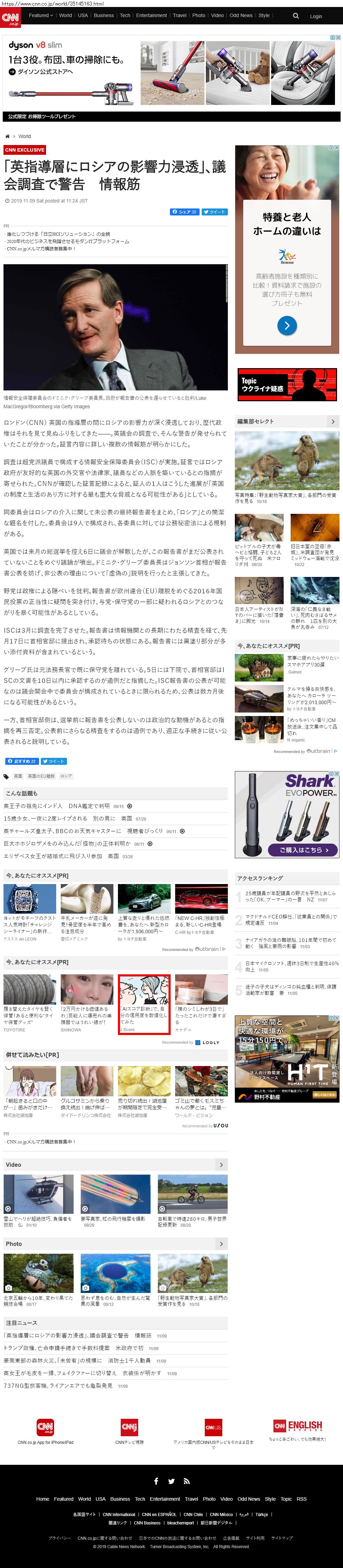This screenshot has height=1568, width=343.
Task: Tap the Login button
Action: click(x=315, y=16)
